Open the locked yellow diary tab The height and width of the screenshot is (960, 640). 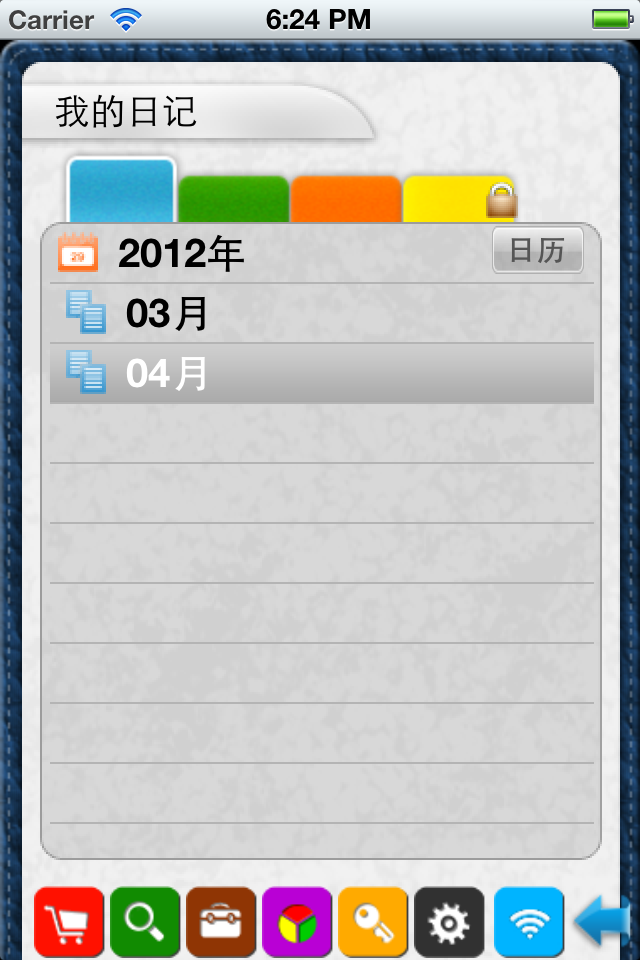coord(458,200)
